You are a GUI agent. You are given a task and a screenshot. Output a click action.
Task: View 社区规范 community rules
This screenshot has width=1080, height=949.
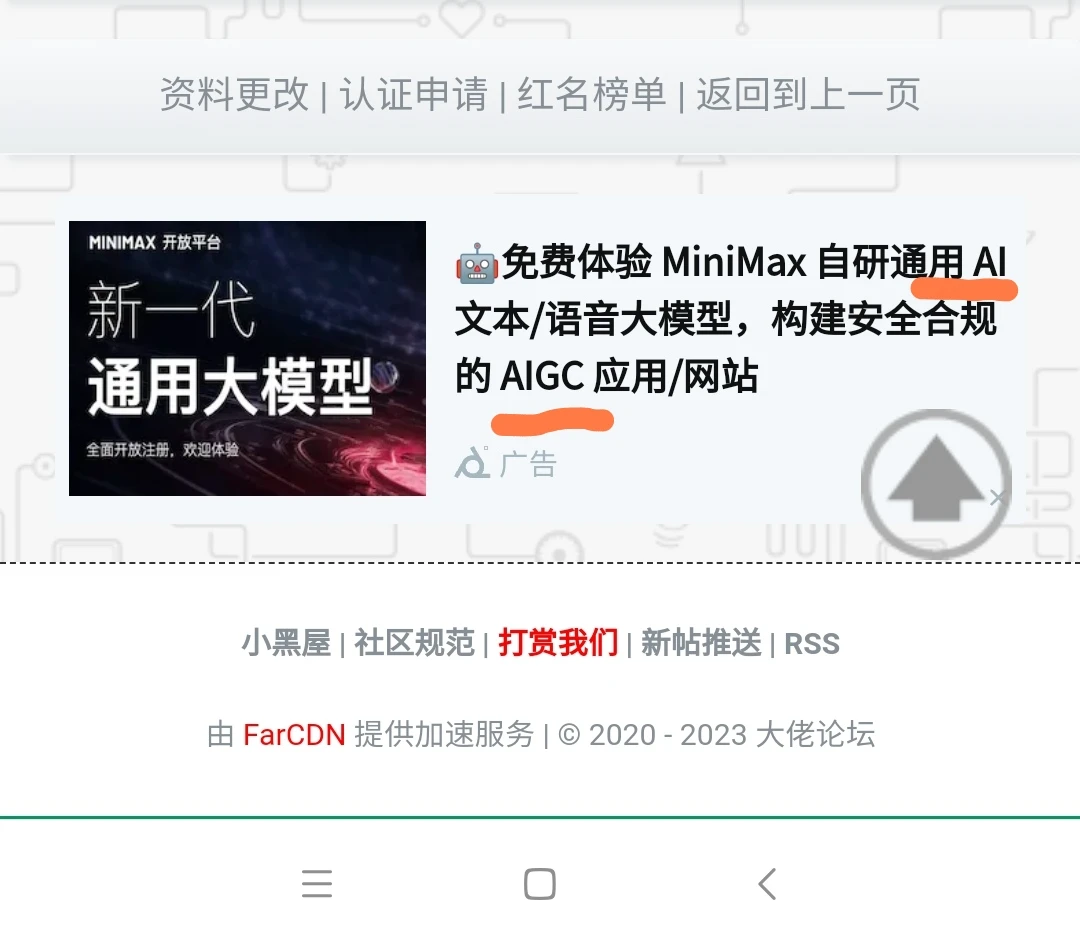[x=414, y=643]
